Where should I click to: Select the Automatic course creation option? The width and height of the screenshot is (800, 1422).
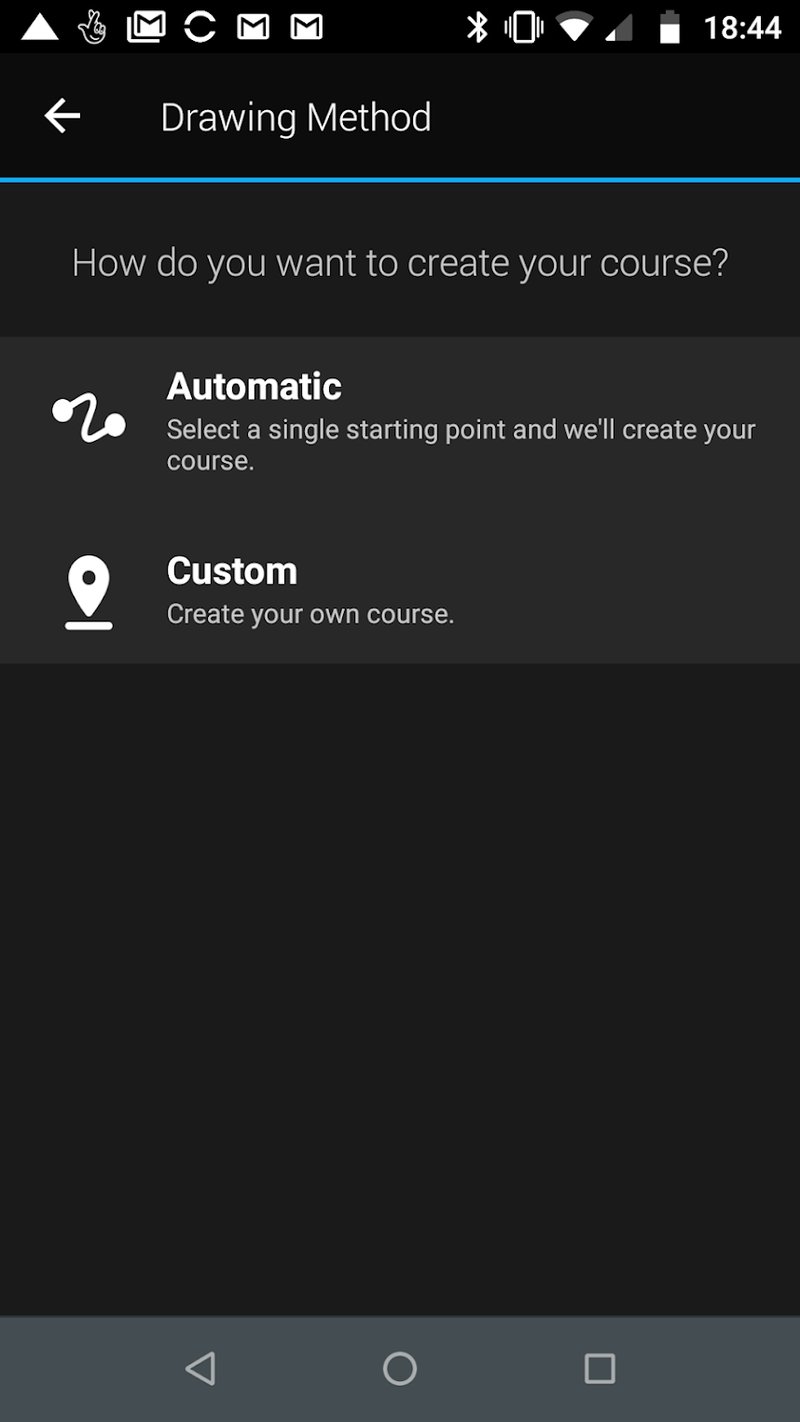400,420
